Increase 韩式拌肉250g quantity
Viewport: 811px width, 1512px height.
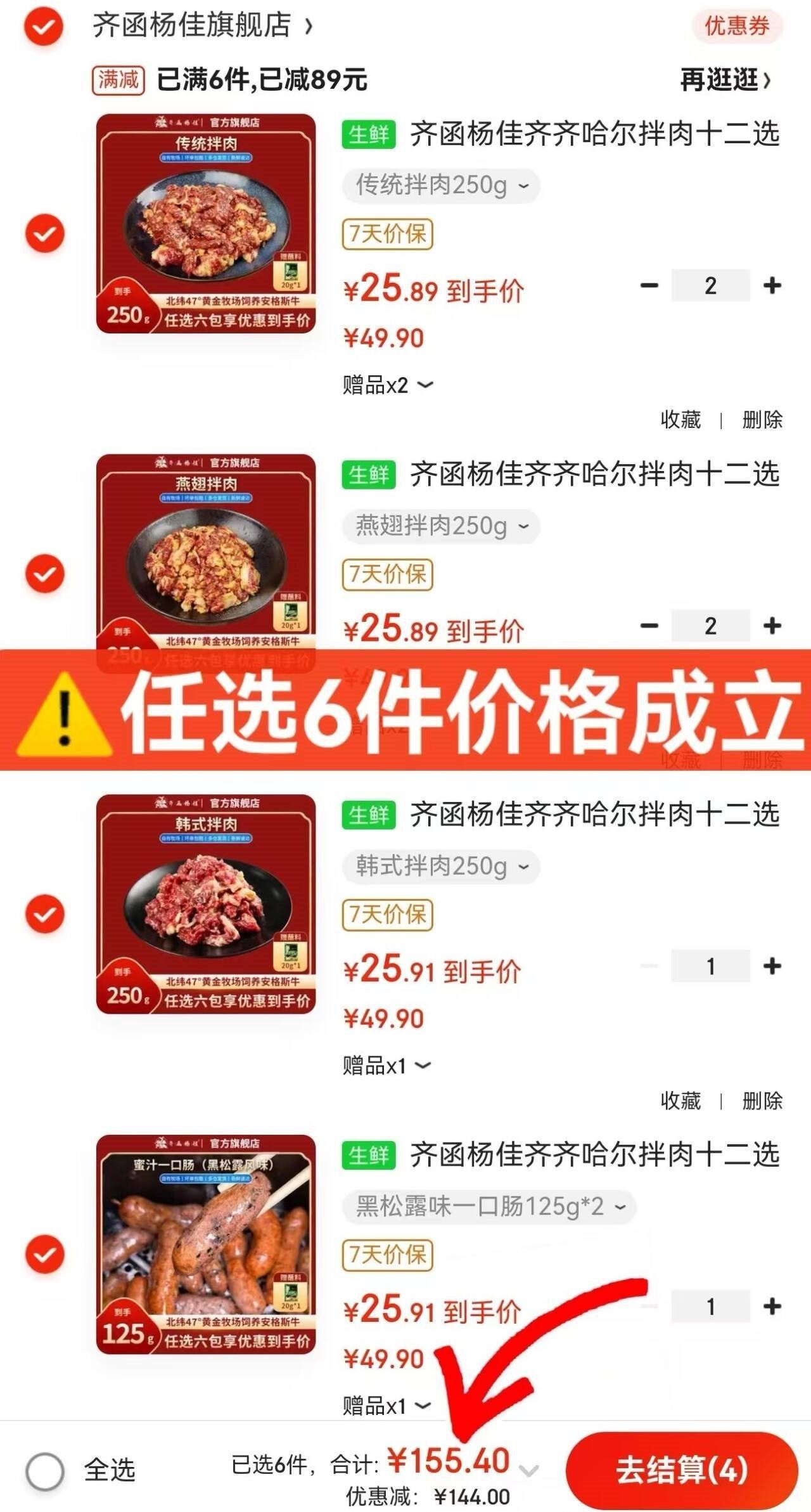click(x=772, y=966)
